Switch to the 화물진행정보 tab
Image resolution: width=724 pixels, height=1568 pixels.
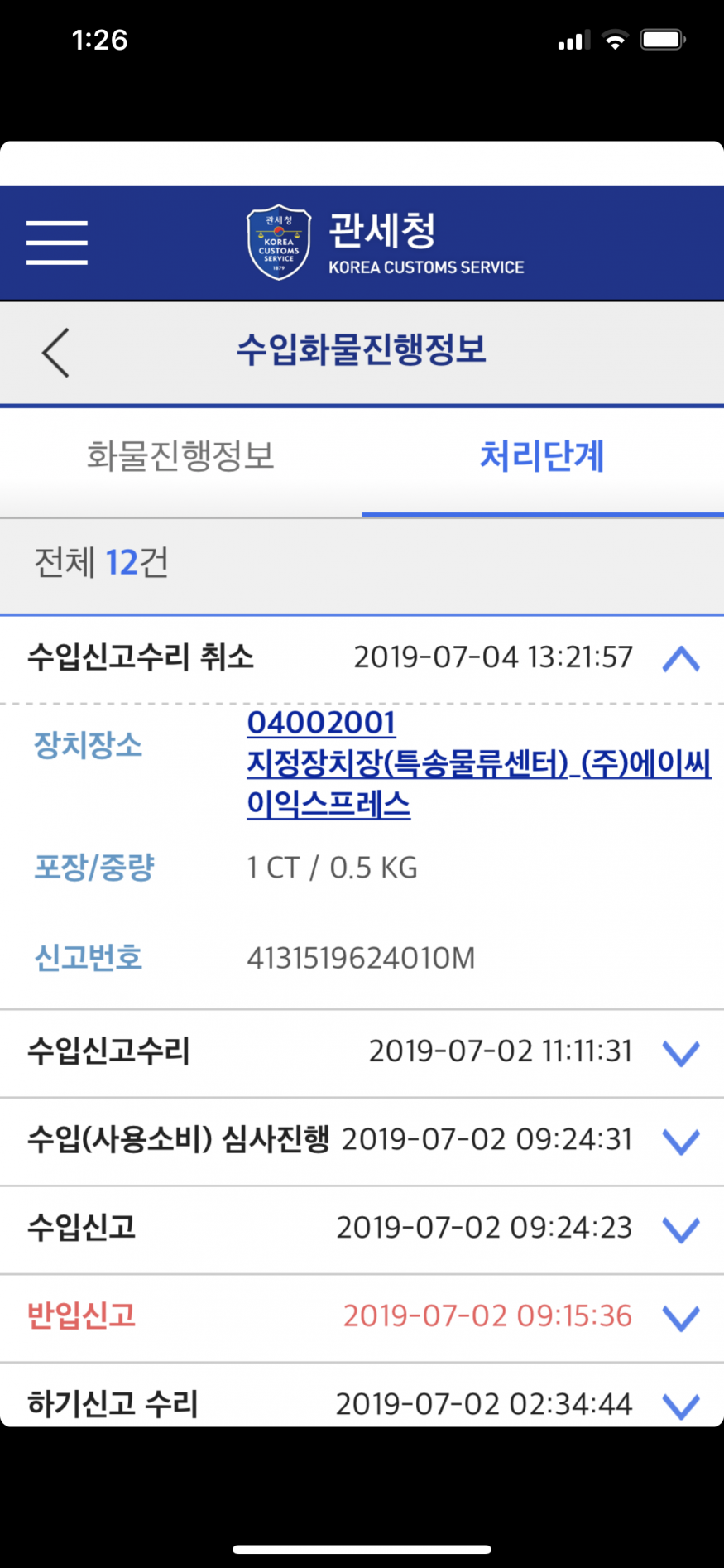[180, 456]
